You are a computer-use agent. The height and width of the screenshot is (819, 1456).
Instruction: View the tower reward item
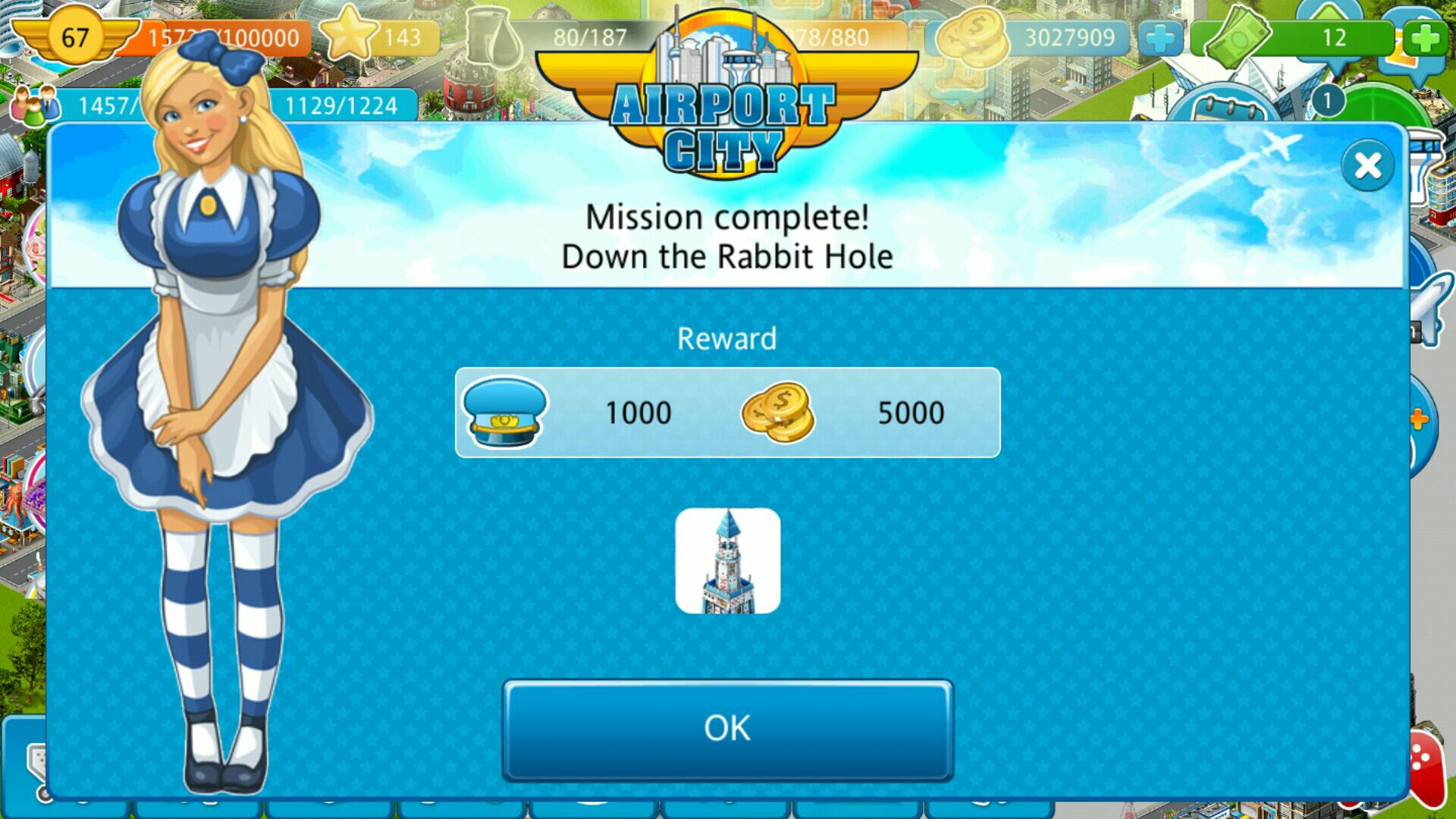pyautogui.click(x=727, y=561)
